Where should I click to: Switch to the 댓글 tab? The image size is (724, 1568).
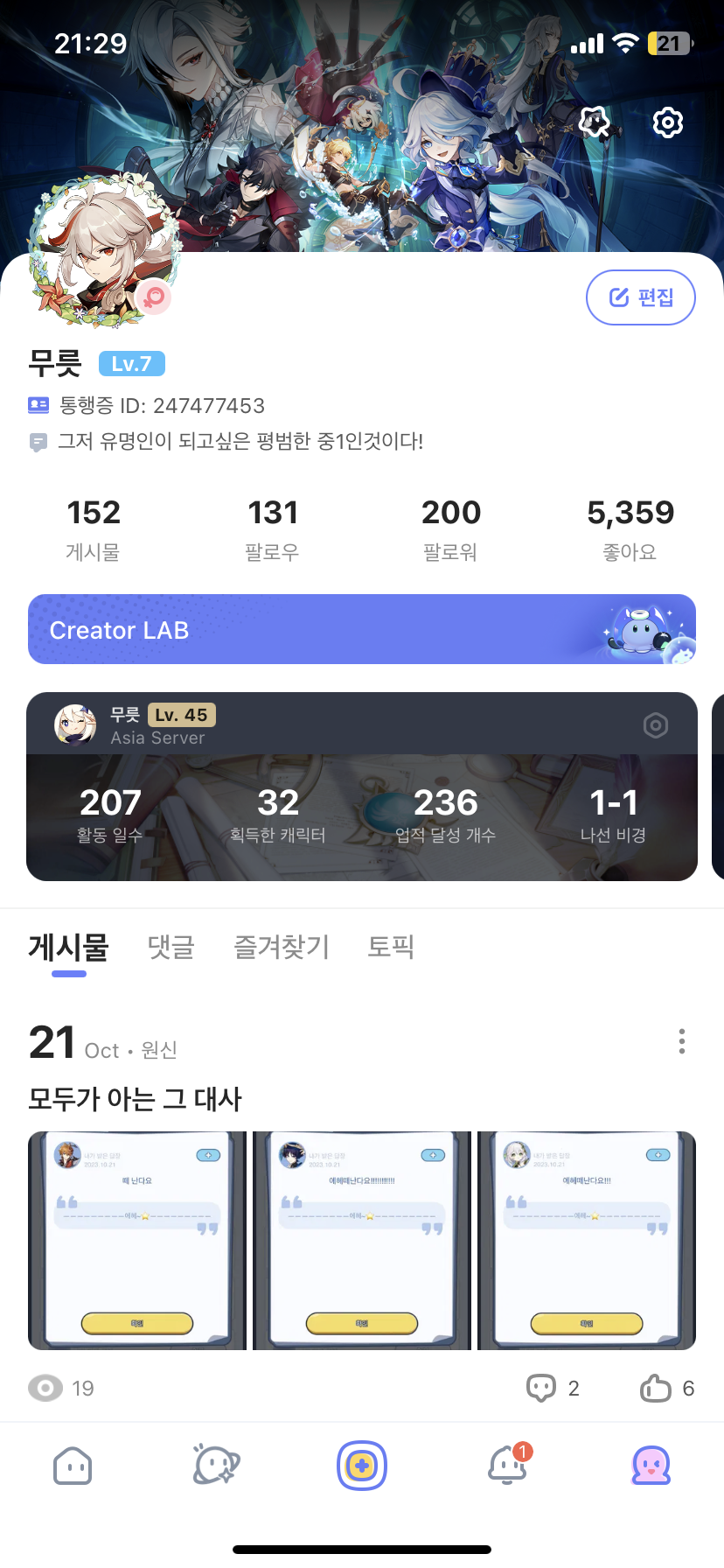(171, 947)
